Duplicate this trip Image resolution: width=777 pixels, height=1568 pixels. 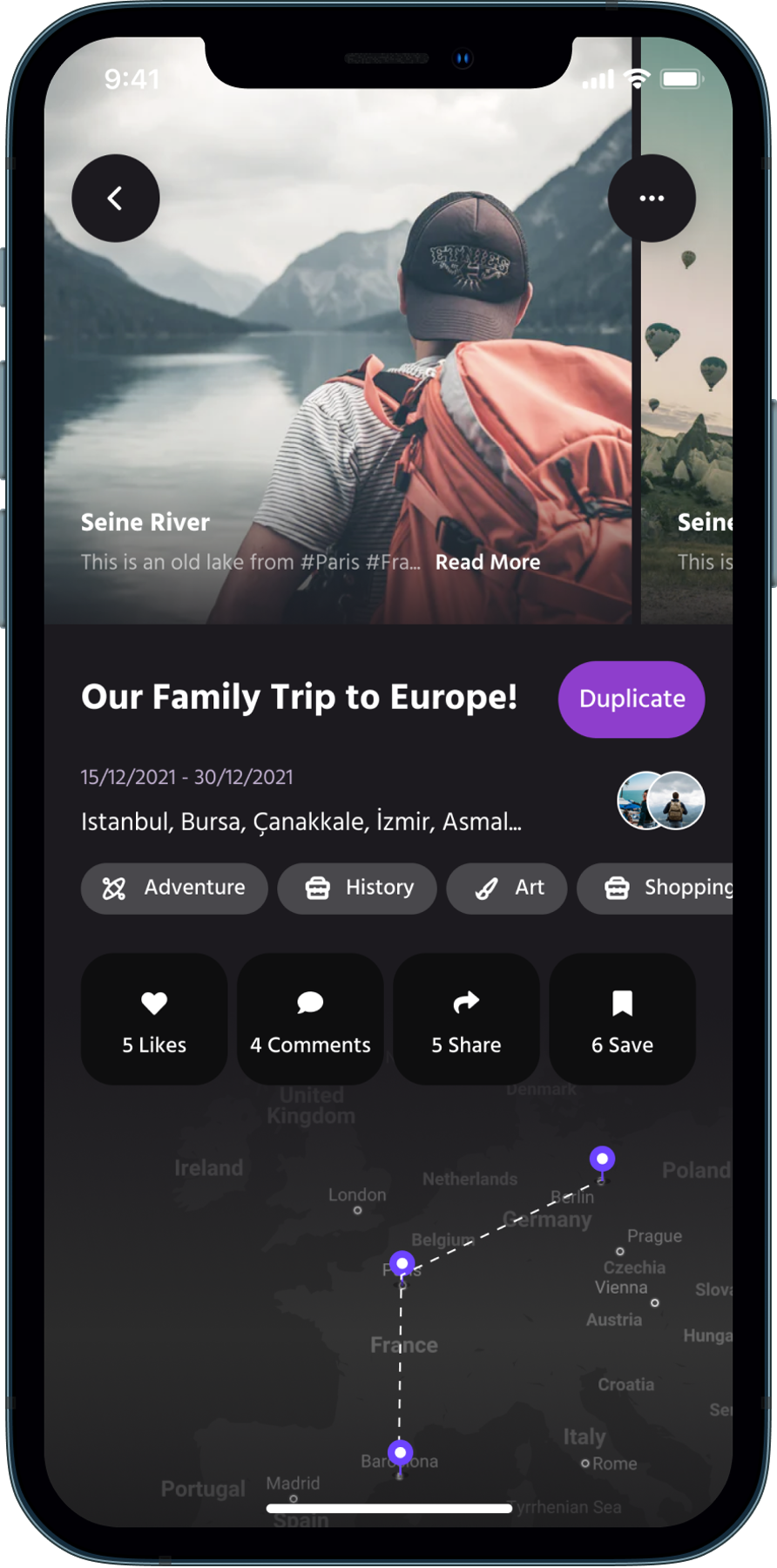click(632, 700)
